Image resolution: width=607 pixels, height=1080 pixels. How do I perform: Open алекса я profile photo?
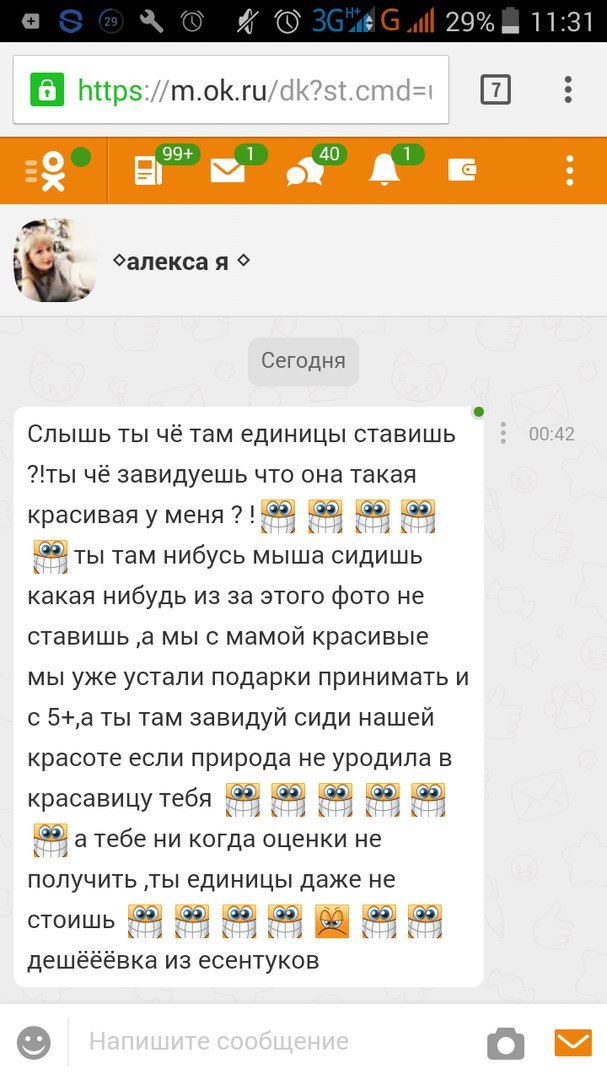[54, 261]
